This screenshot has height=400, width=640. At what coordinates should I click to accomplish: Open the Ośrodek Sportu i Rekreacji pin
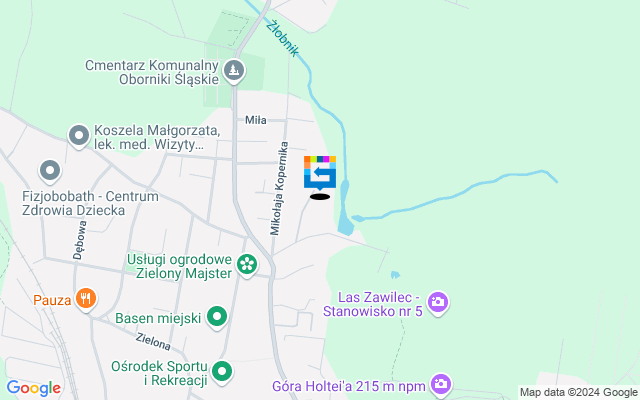[x=222, y=371]
